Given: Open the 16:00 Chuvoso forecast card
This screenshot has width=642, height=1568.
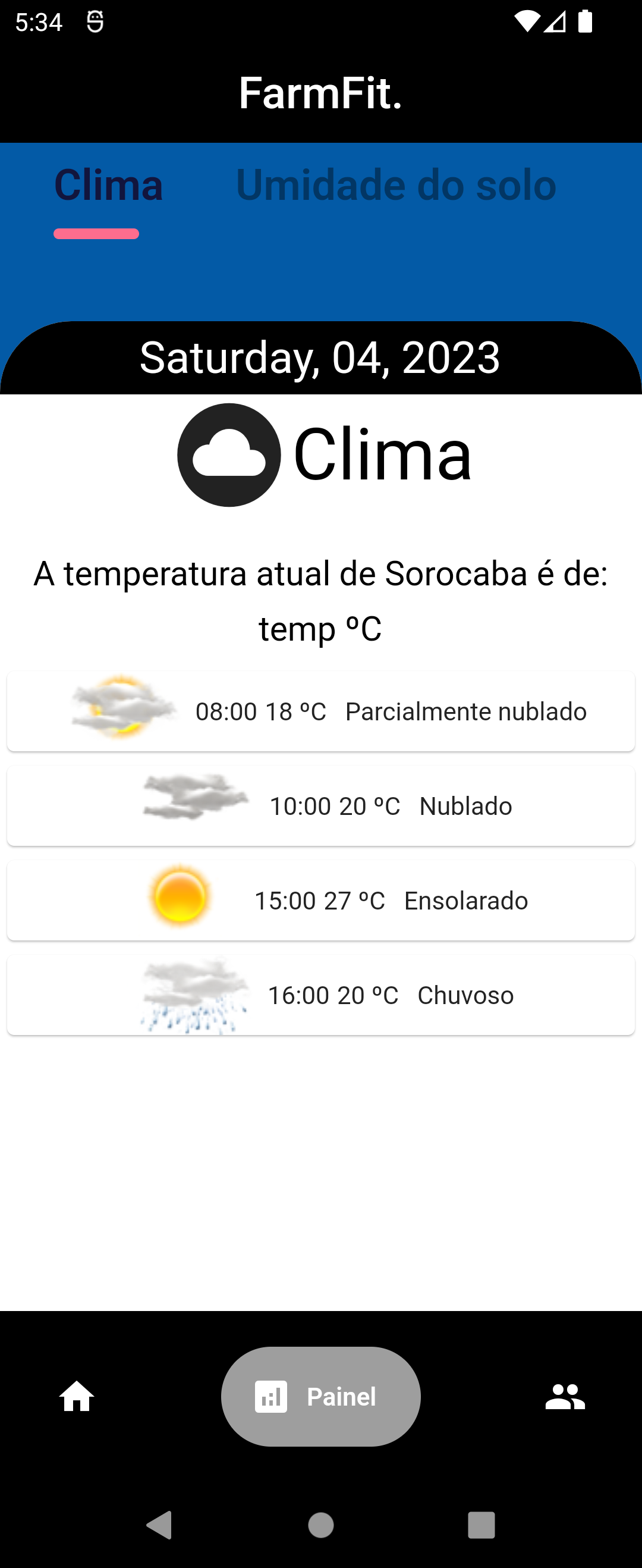Looking at the screenshot, I should (320, 995).
